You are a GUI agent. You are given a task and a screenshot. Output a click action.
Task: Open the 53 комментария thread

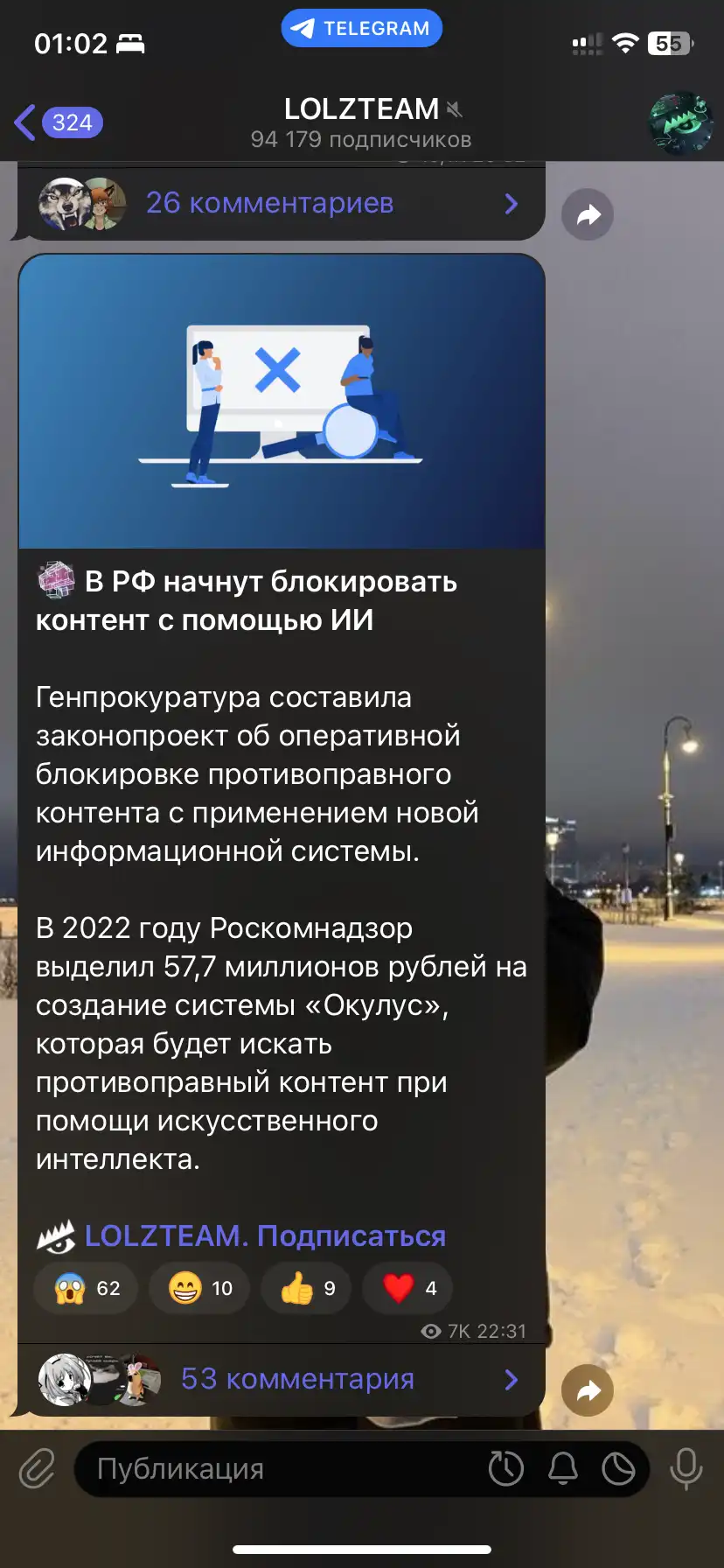coord(280,1379)
